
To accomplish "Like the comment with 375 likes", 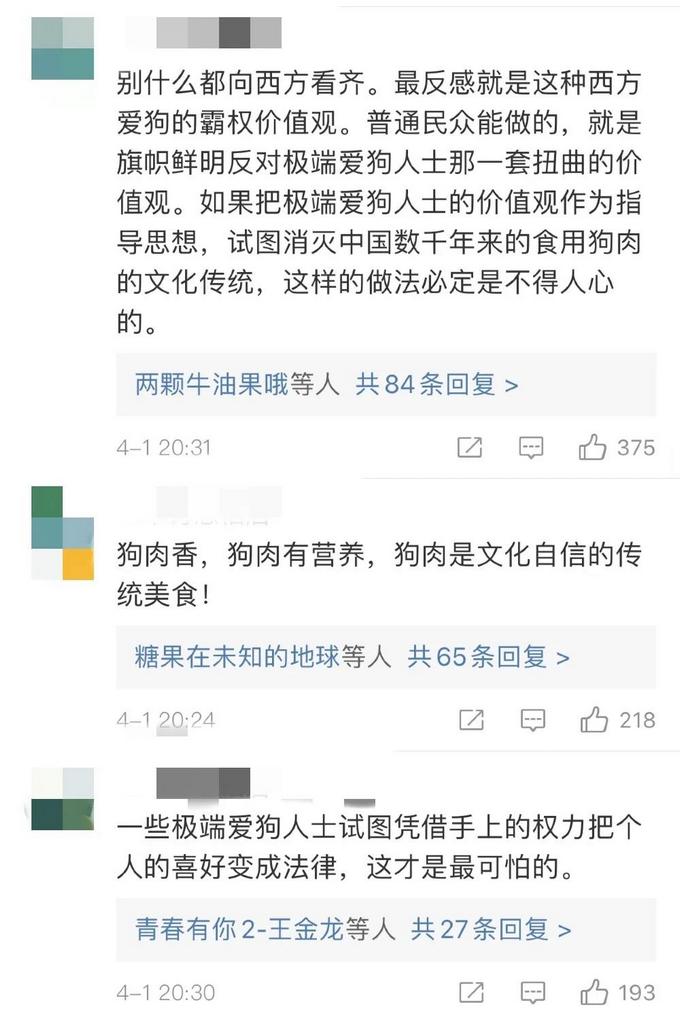I will [593, 448].
